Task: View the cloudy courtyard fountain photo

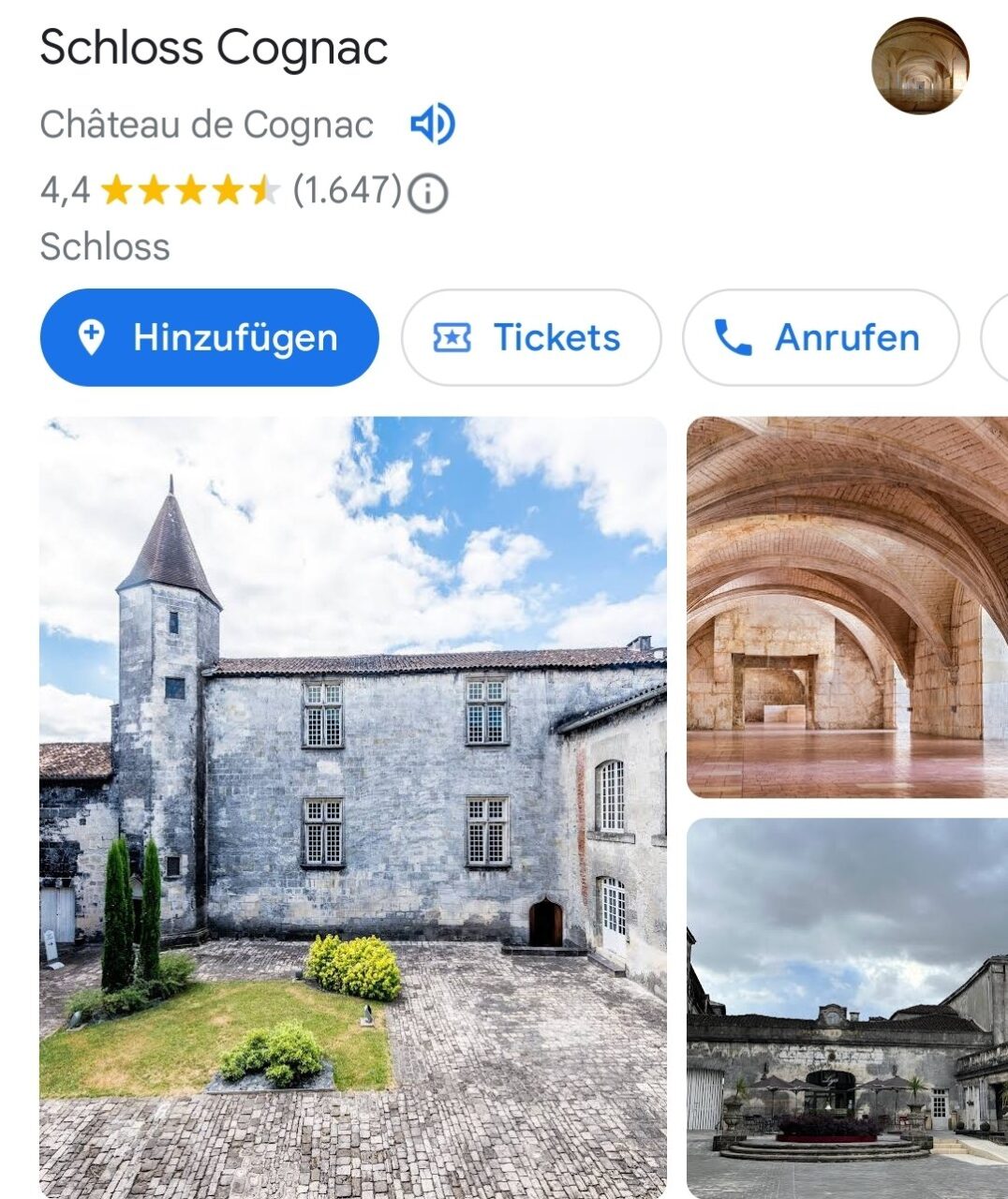Action: (x=847, y=1008)
